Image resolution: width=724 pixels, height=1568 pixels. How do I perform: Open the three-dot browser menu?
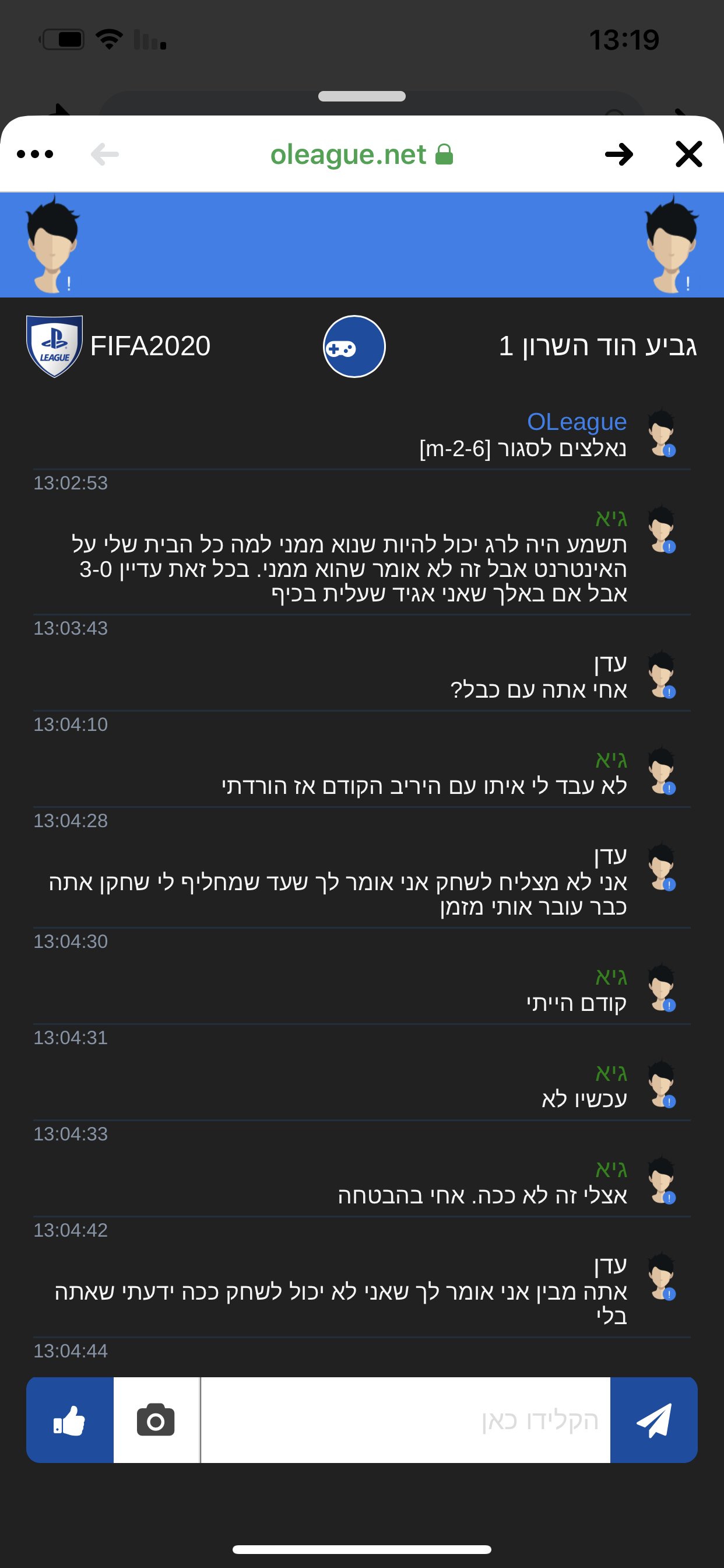(x=36, y=154)
